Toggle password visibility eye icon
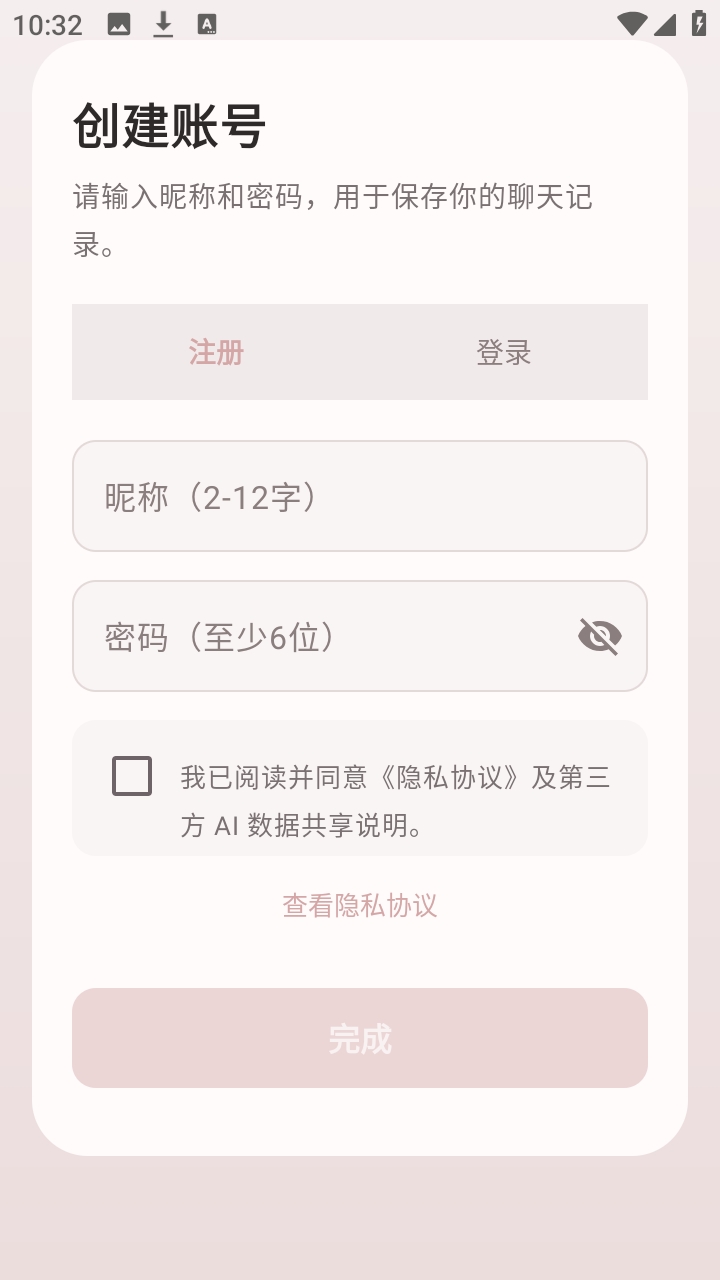This screenshot has height=1280, width=720. [x=600, y=636]
